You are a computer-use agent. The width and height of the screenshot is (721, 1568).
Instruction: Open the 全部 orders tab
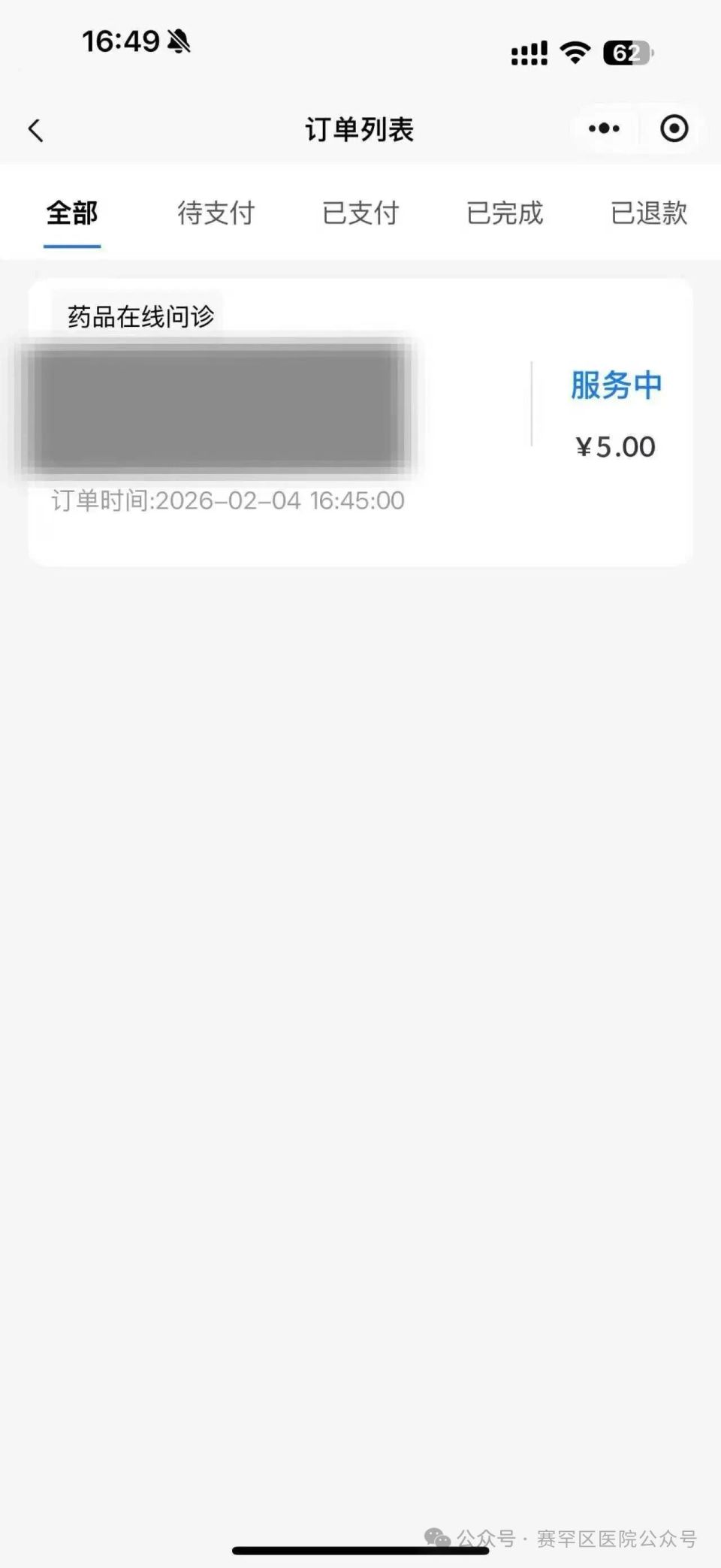click(72, 213)
